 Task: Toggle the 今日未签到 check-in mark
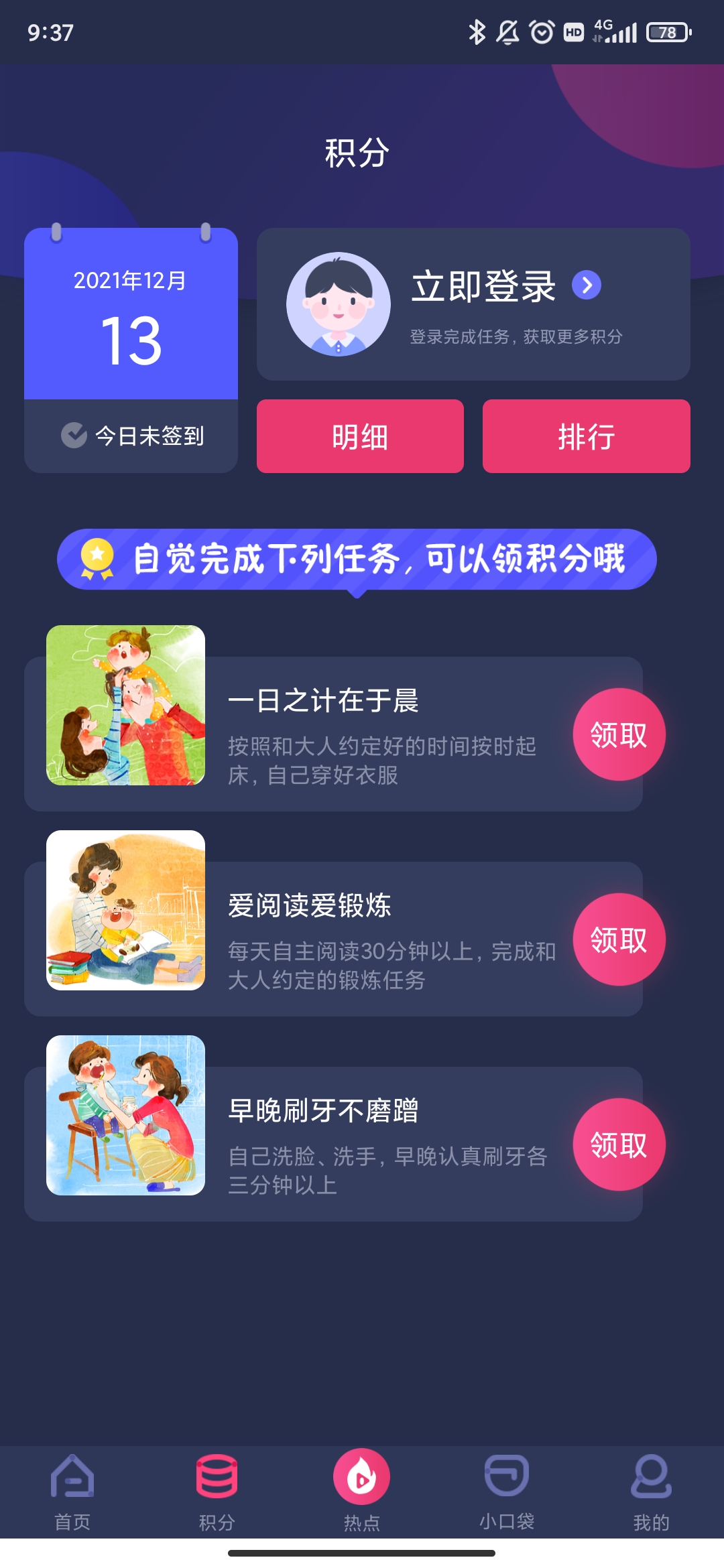[x=74, y=435]
